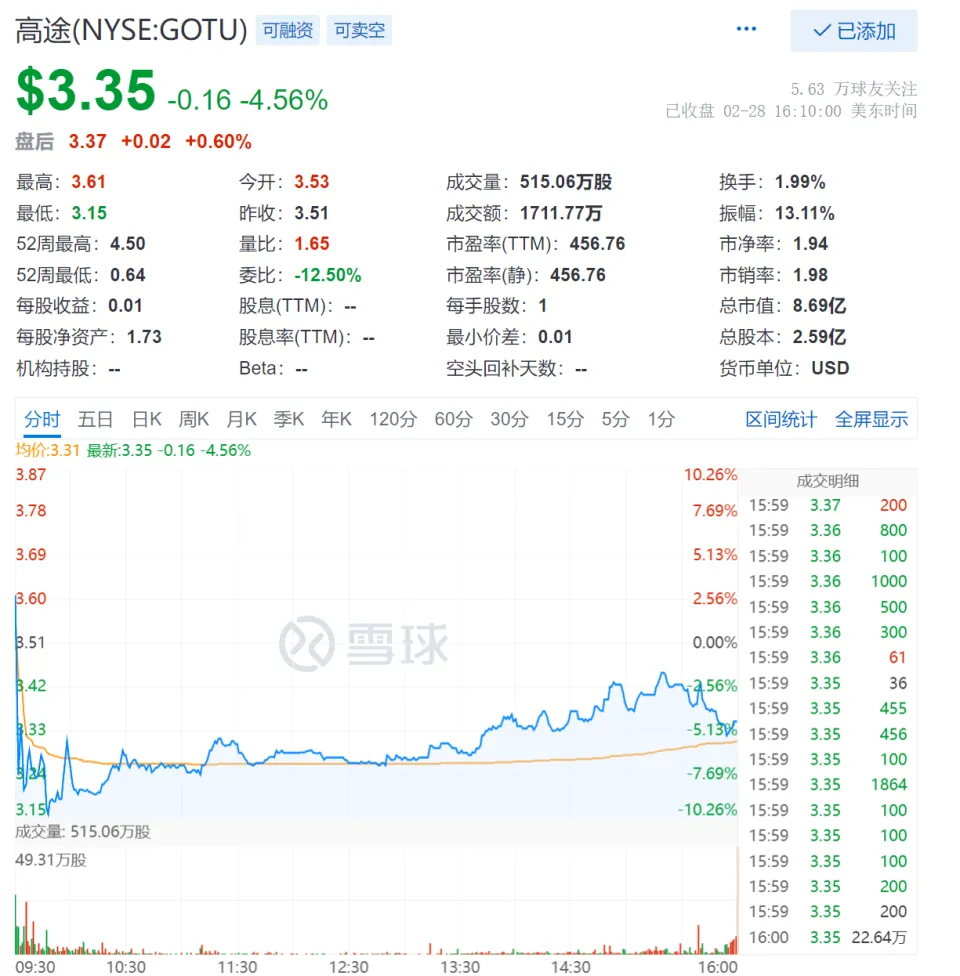
Task: Tap the 可融资 margin tag
Action: 288,31
